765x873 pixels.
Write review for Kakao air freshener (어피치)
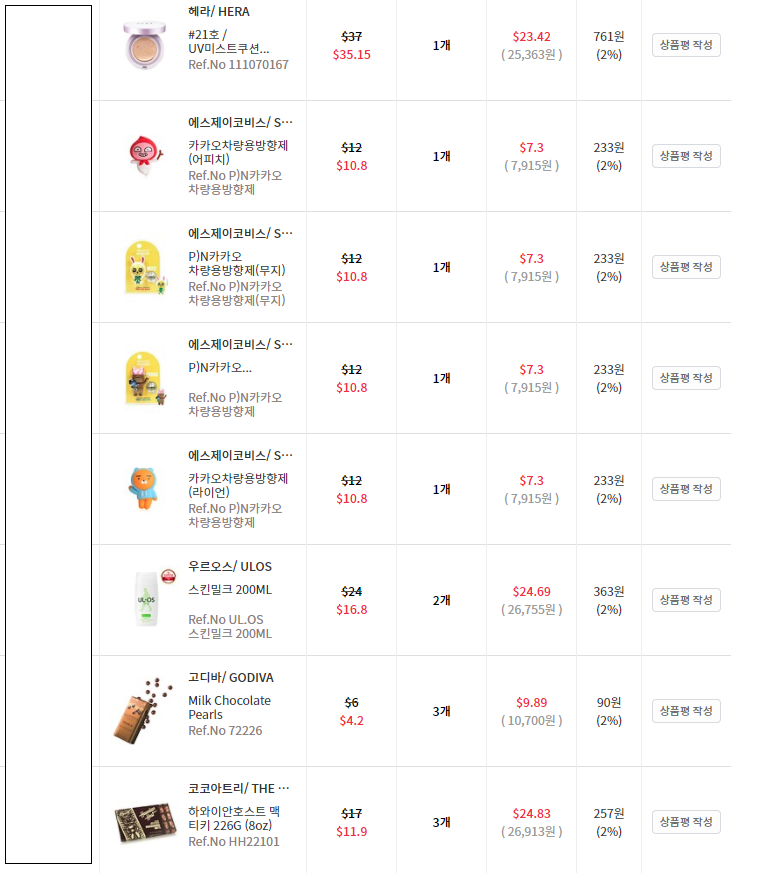[x=686, y=156]
